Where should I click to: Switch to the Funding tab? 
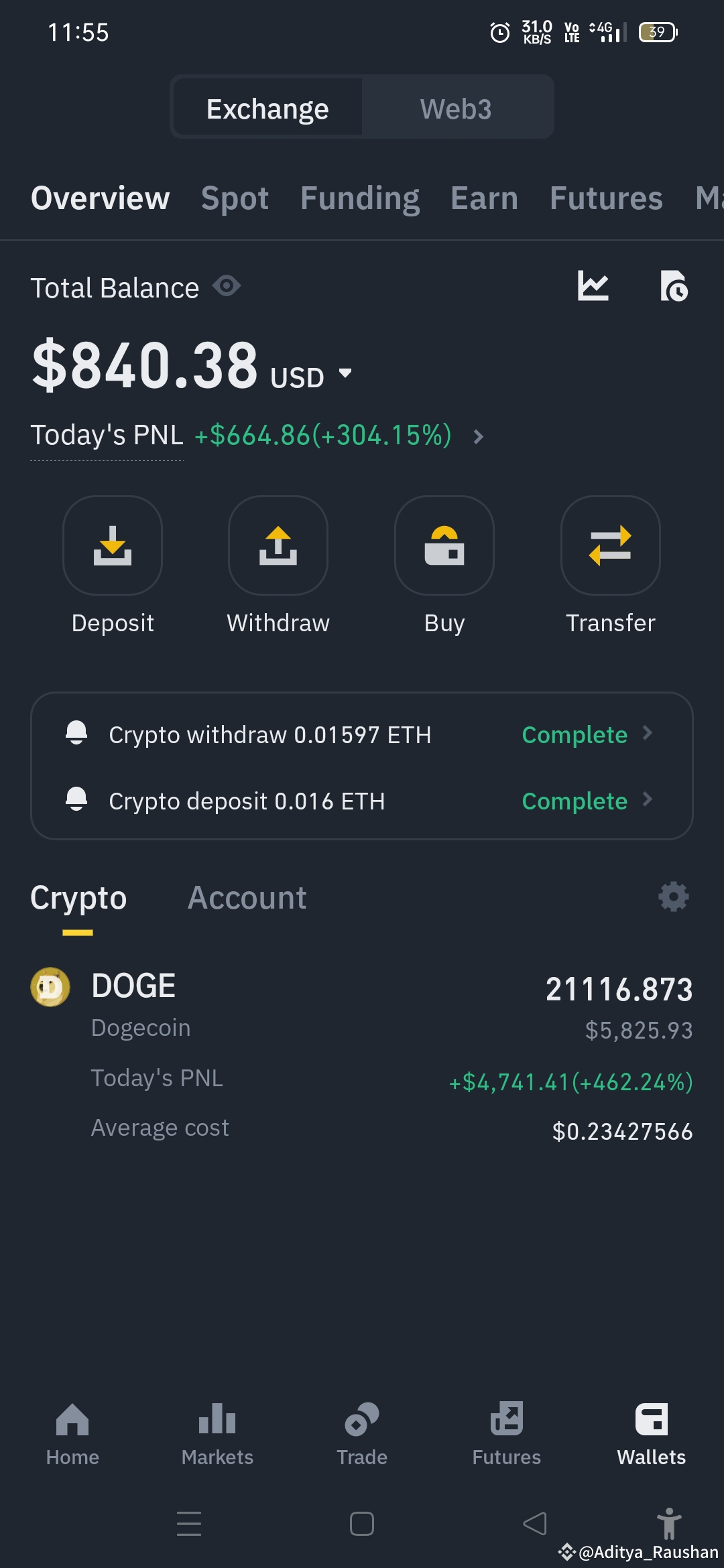coord(360,198)
